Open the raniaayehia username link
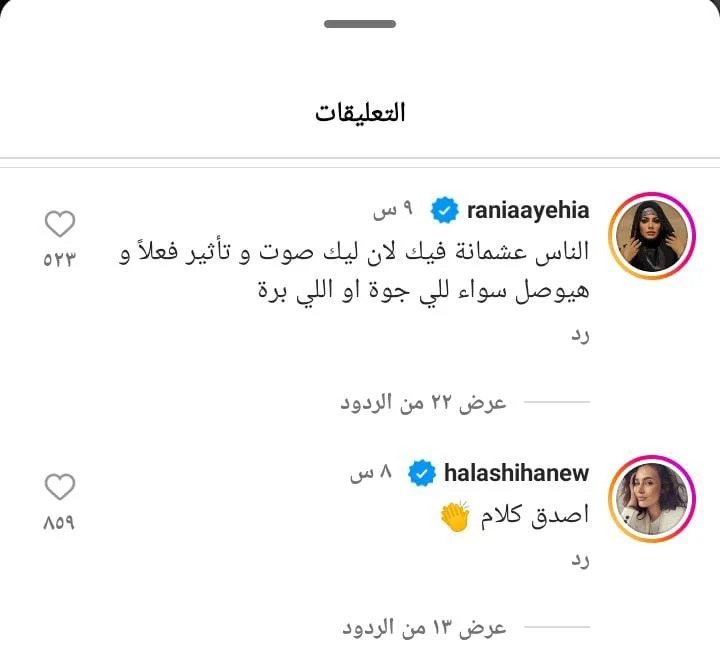 click(x=528, y=211)
